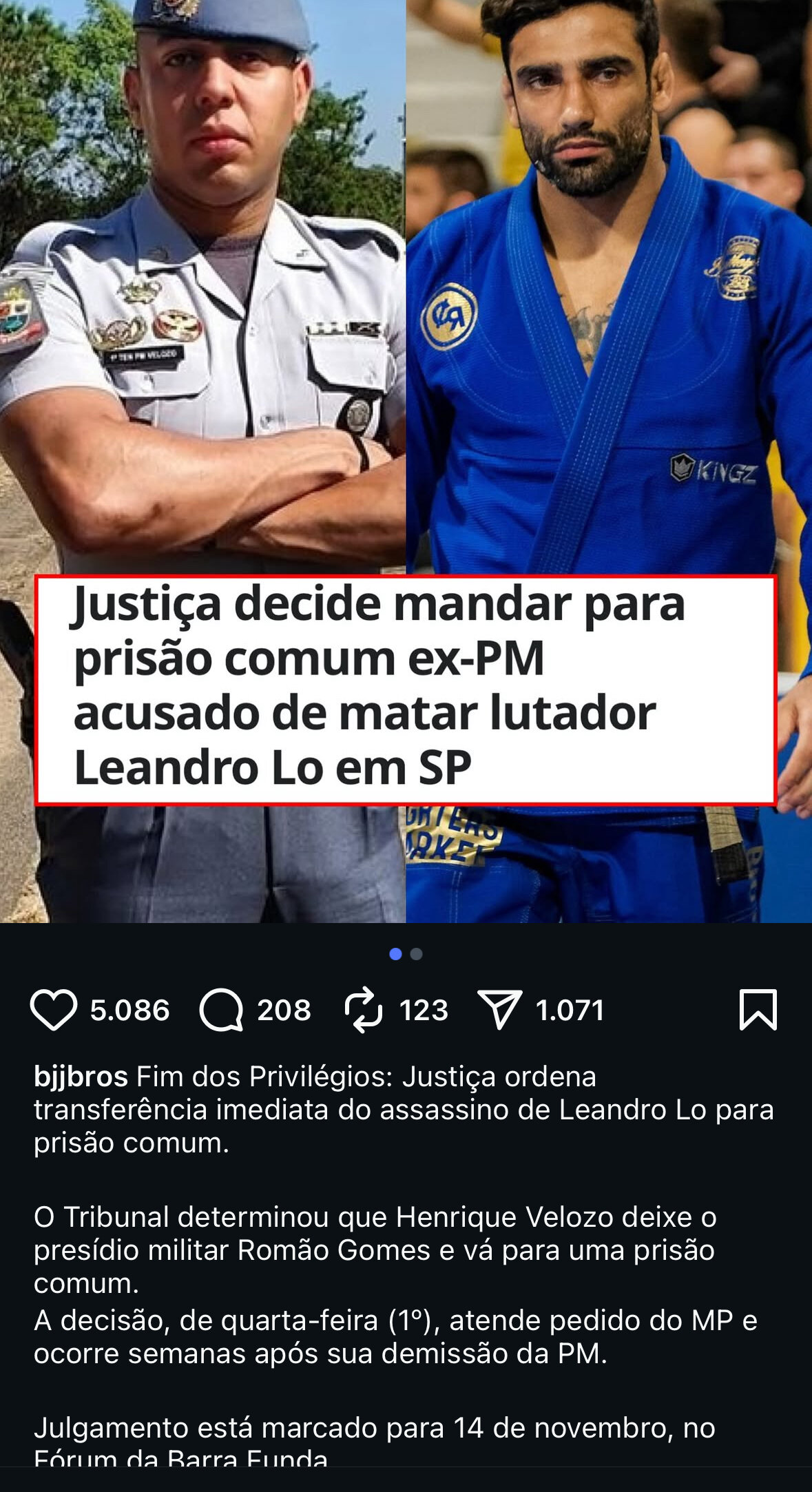Image resolution: width=812 pixels, height=1492 pixels.
Task: Repost this bjjbros post
Action: pyautogui.click(x=363, y=1010)
